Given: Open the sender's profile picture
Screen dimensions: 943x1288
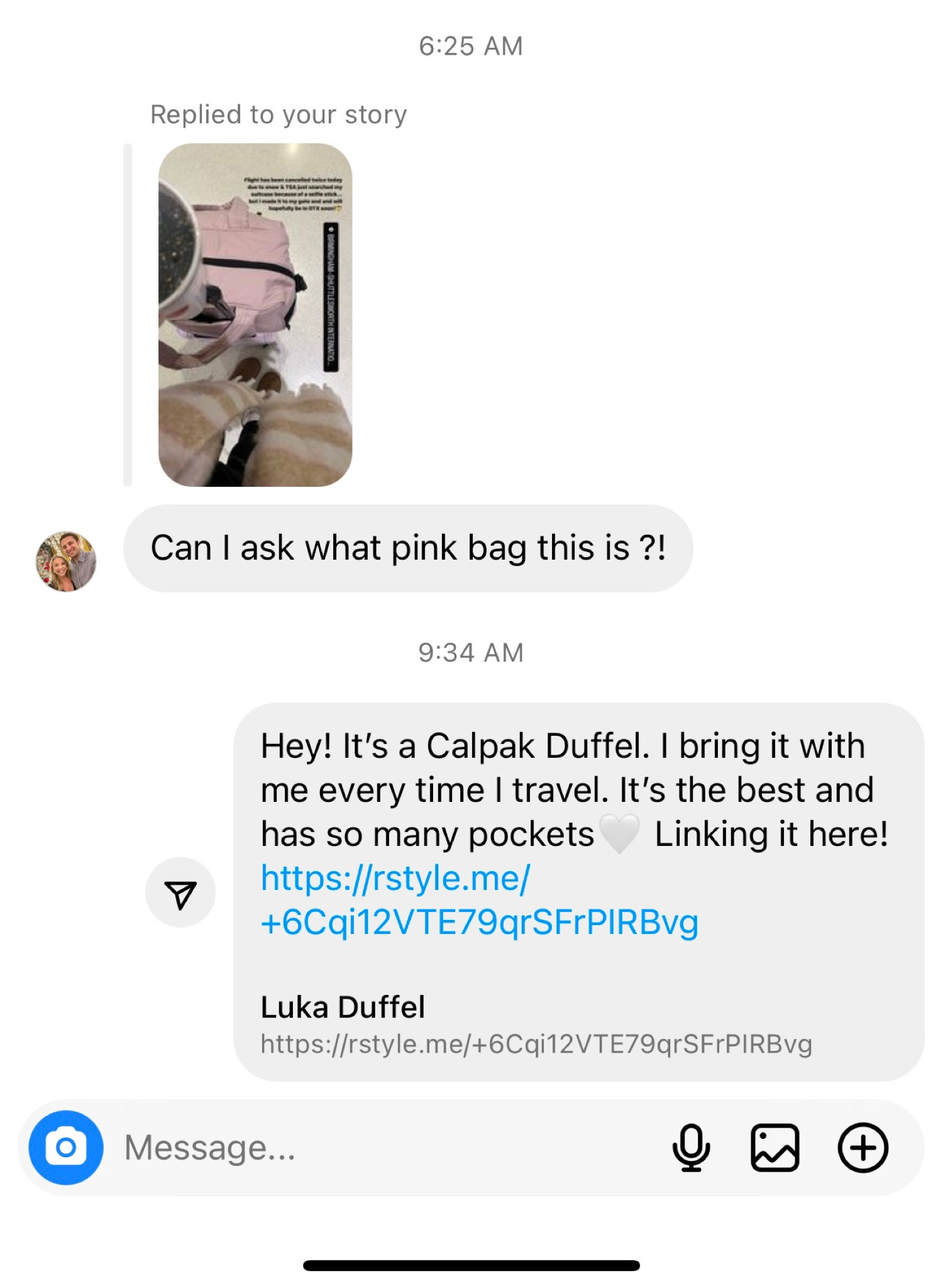Looking at the screenshot, I should 65,561.
